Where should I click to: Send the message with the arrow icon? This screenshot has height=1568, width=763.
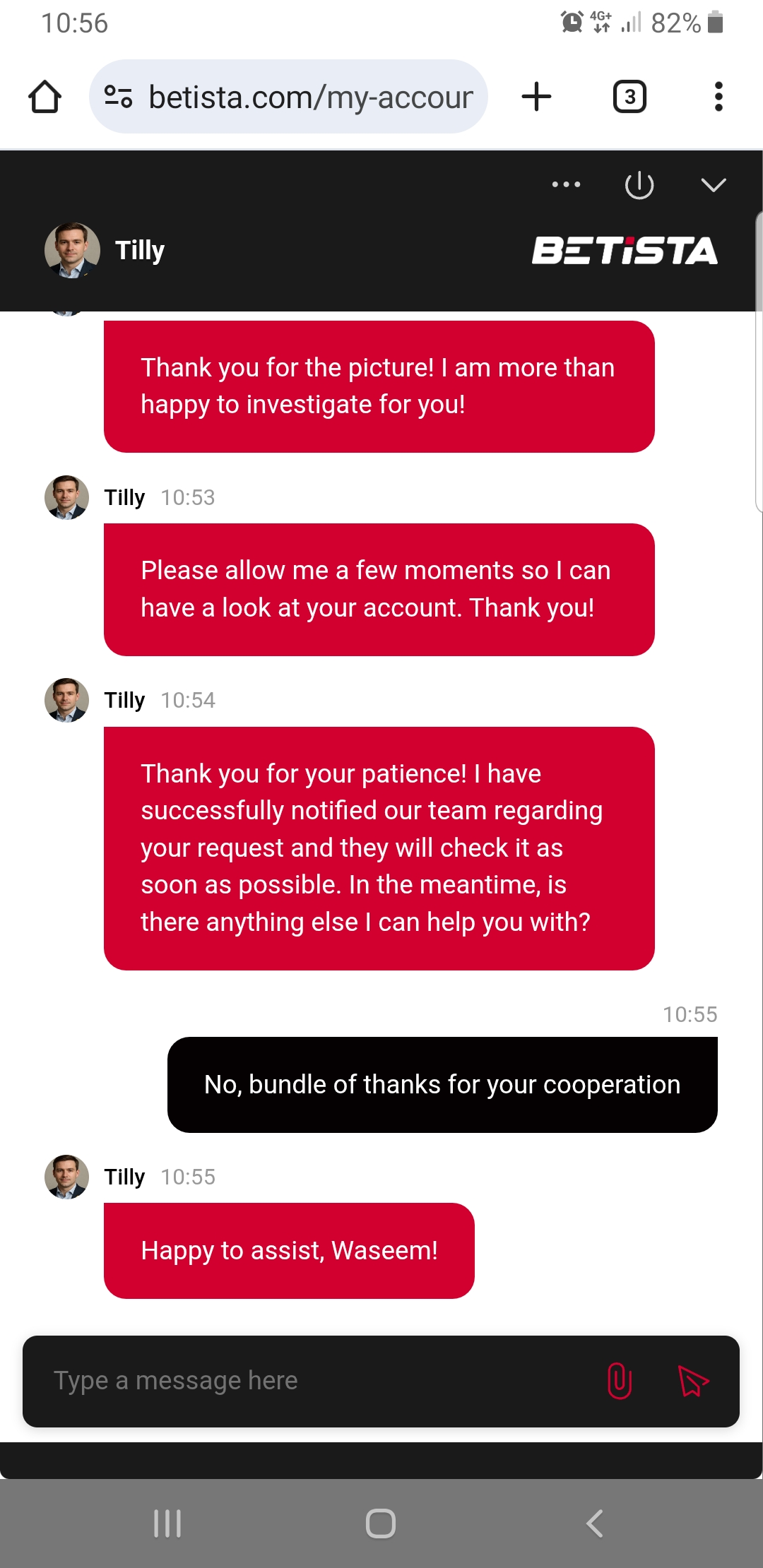pyautogui.click(x=693, y=1381)
